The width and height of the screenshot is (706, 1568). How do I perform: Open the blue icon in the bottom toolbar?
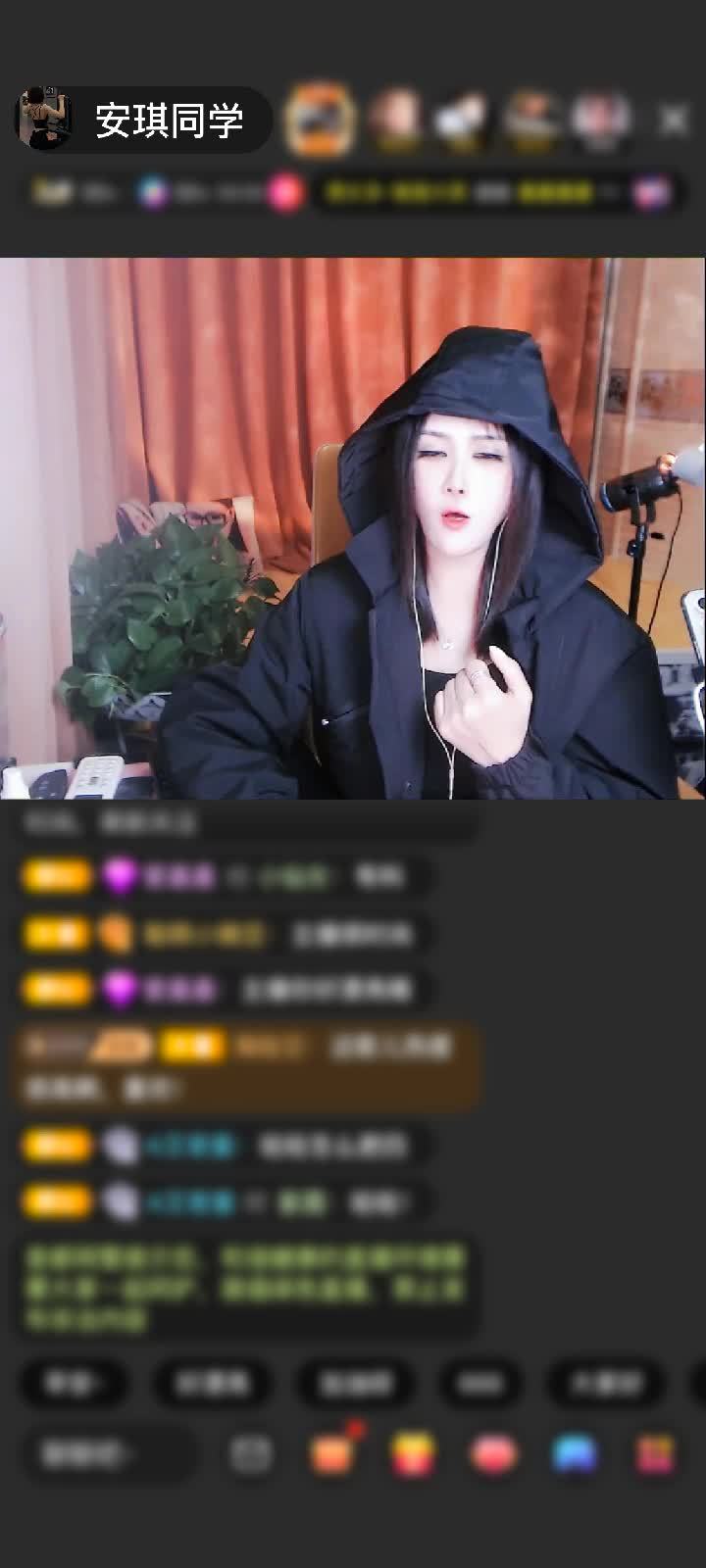point(575,1454)
